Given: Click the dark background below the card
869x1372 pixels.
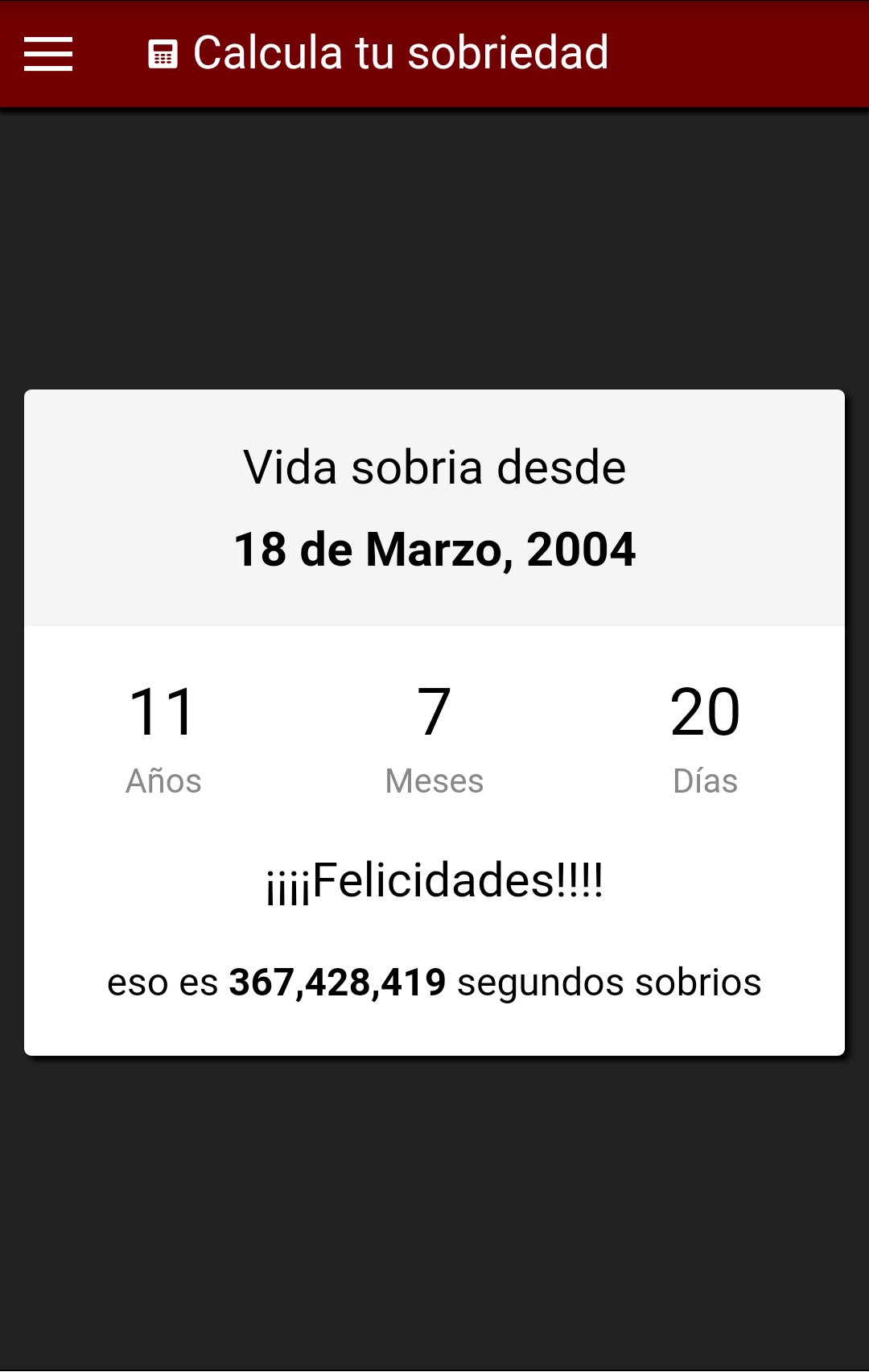Looking at the screenshot, I should pos(434,1207).
